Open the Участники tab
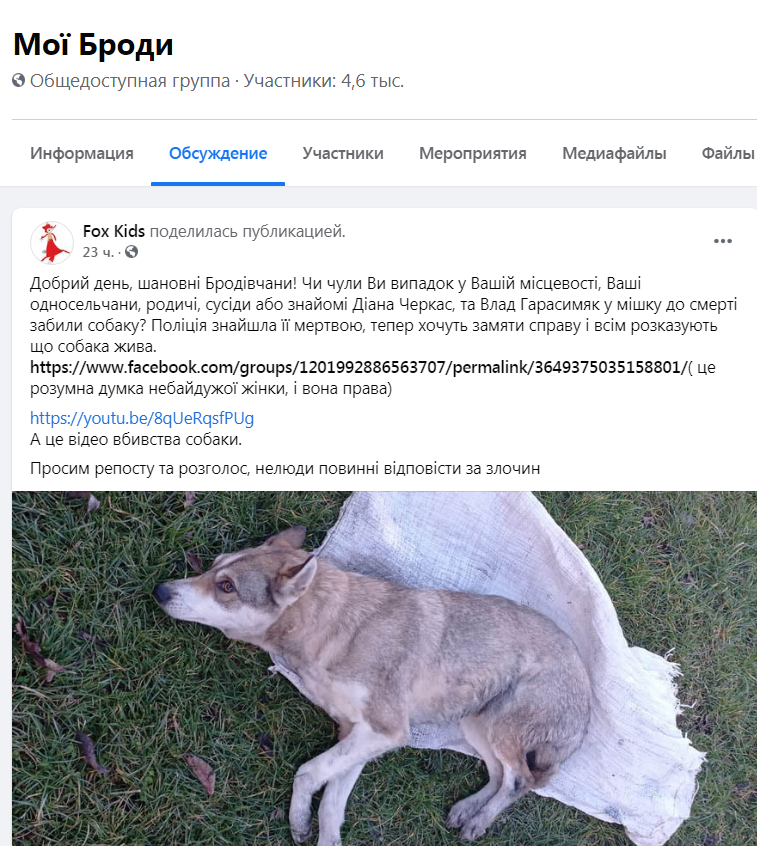The width and height of the screenshot is (757, 846). [343, 153]
